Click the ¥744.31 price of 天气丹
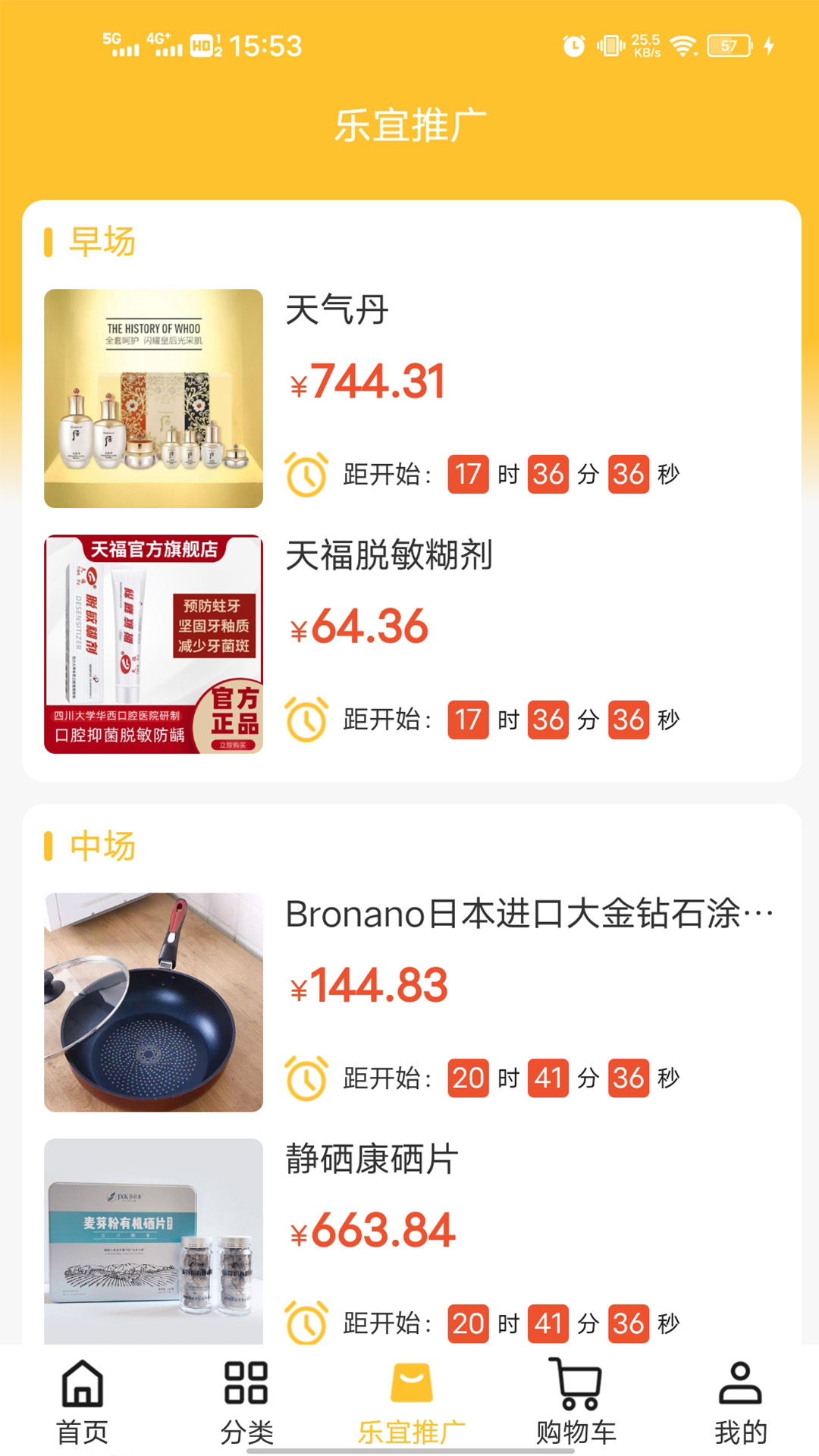Viewport: 819px width, 1456px height. point(367,384)
